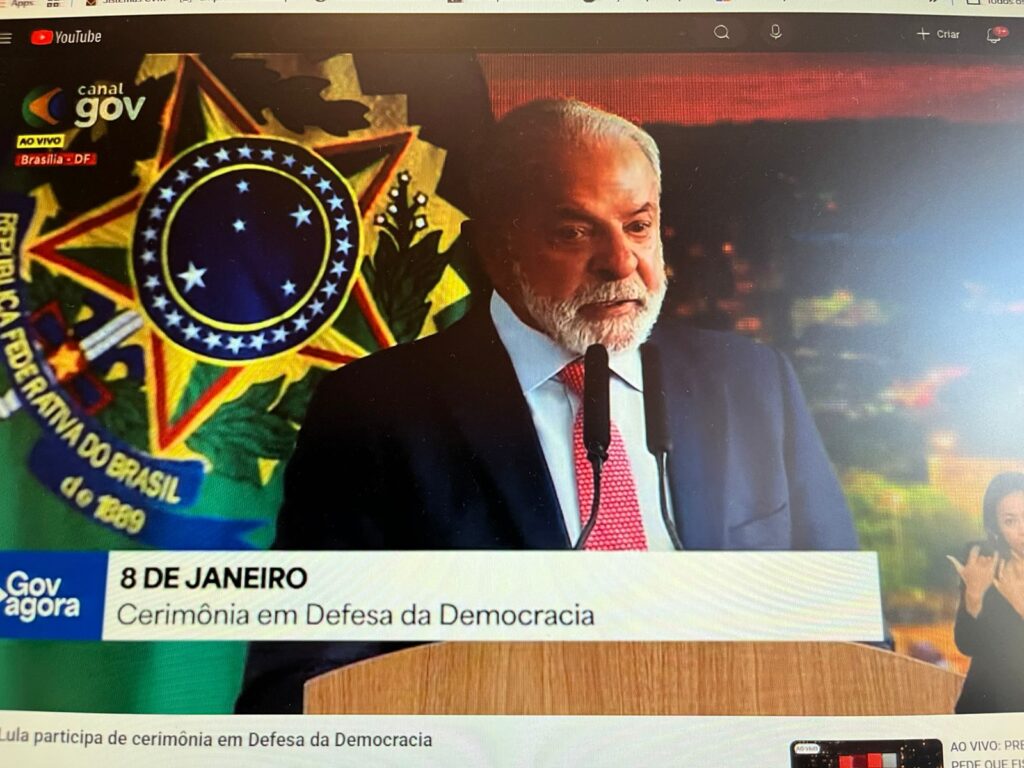
Task: Open the search icon
Action: click(x=721, y=33)
